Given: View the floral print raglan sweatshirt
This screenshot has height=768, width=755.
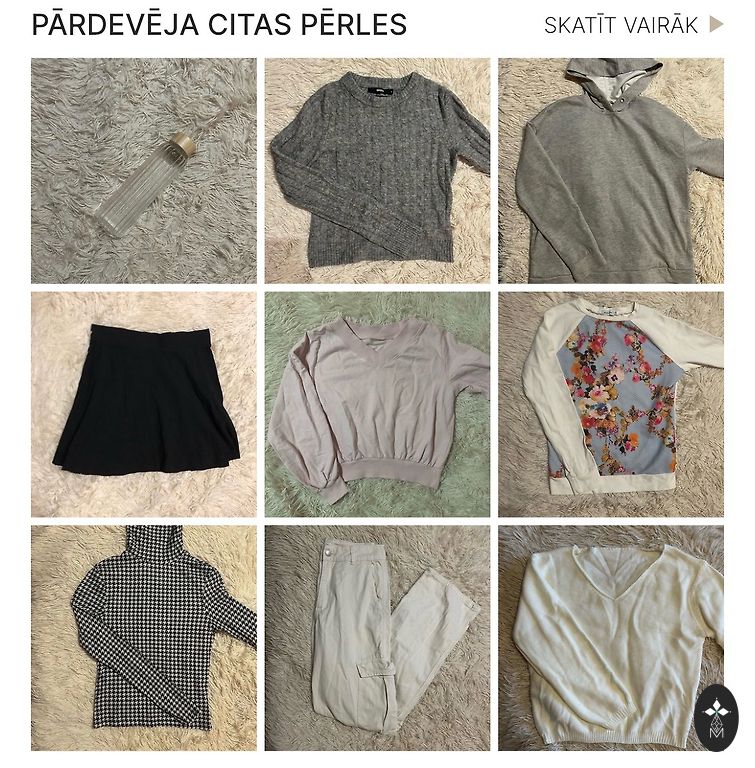Looking at the screenshot, I should tap(610, 404).
